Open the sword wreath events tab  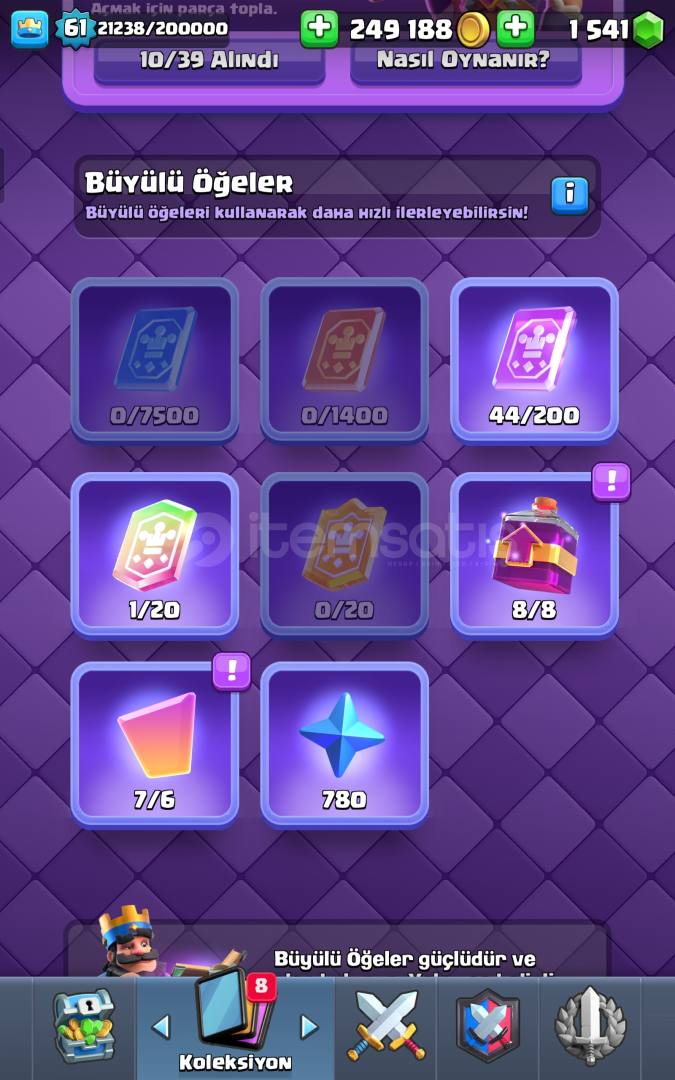coord(590,1026)
